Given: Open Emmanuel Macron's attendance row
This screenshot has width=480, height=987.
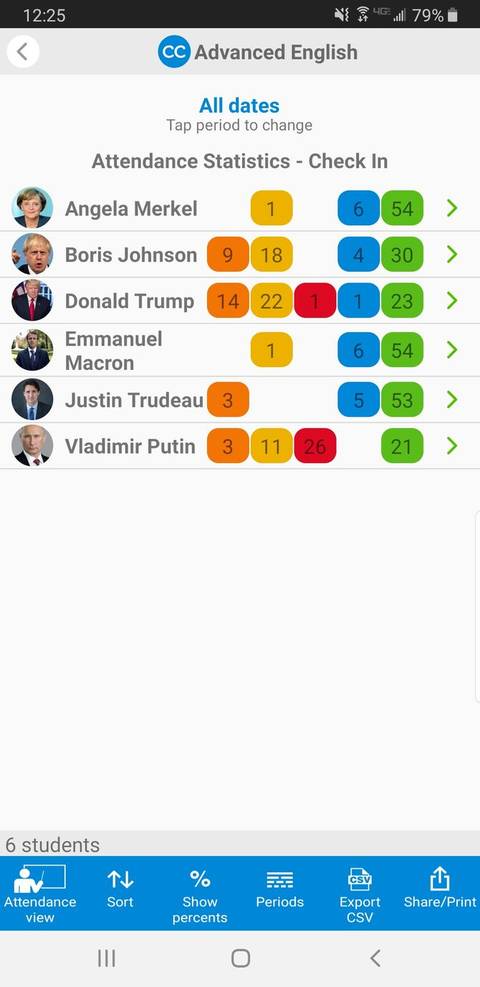Looking at the screenshot, I should click(x=240, y=350).
